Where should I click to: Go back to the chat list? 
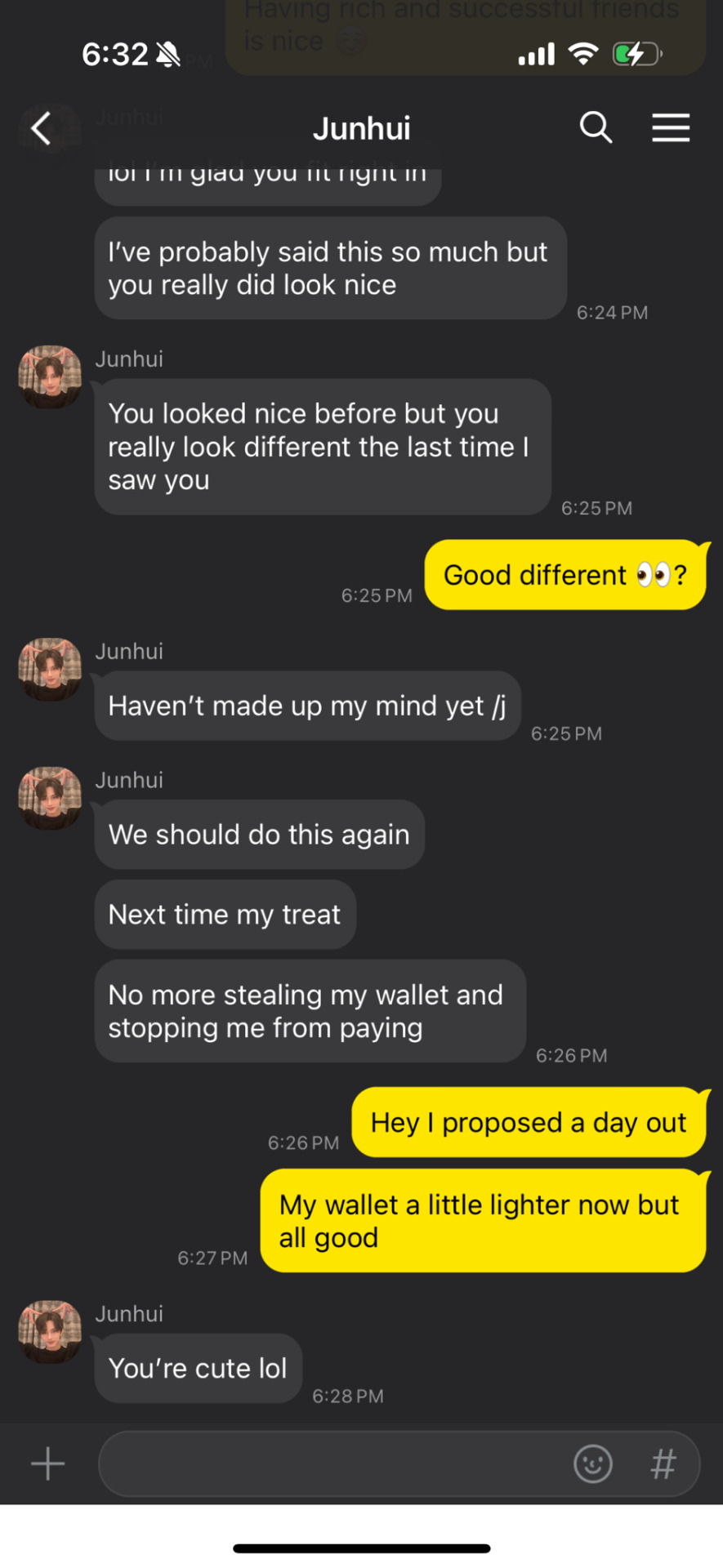pos(41,128)
